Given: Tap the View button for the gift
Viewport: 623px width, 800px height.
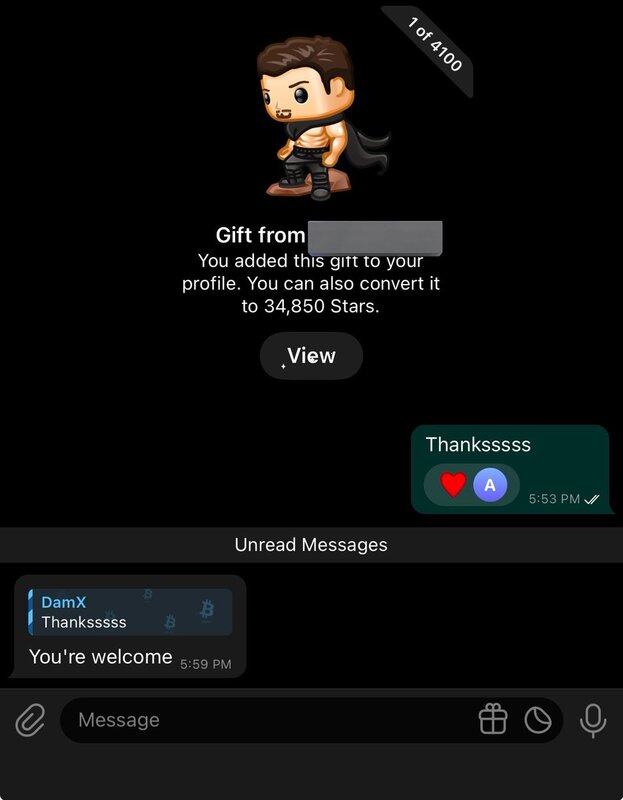Looking at the screenshot, I should (311, 356).
